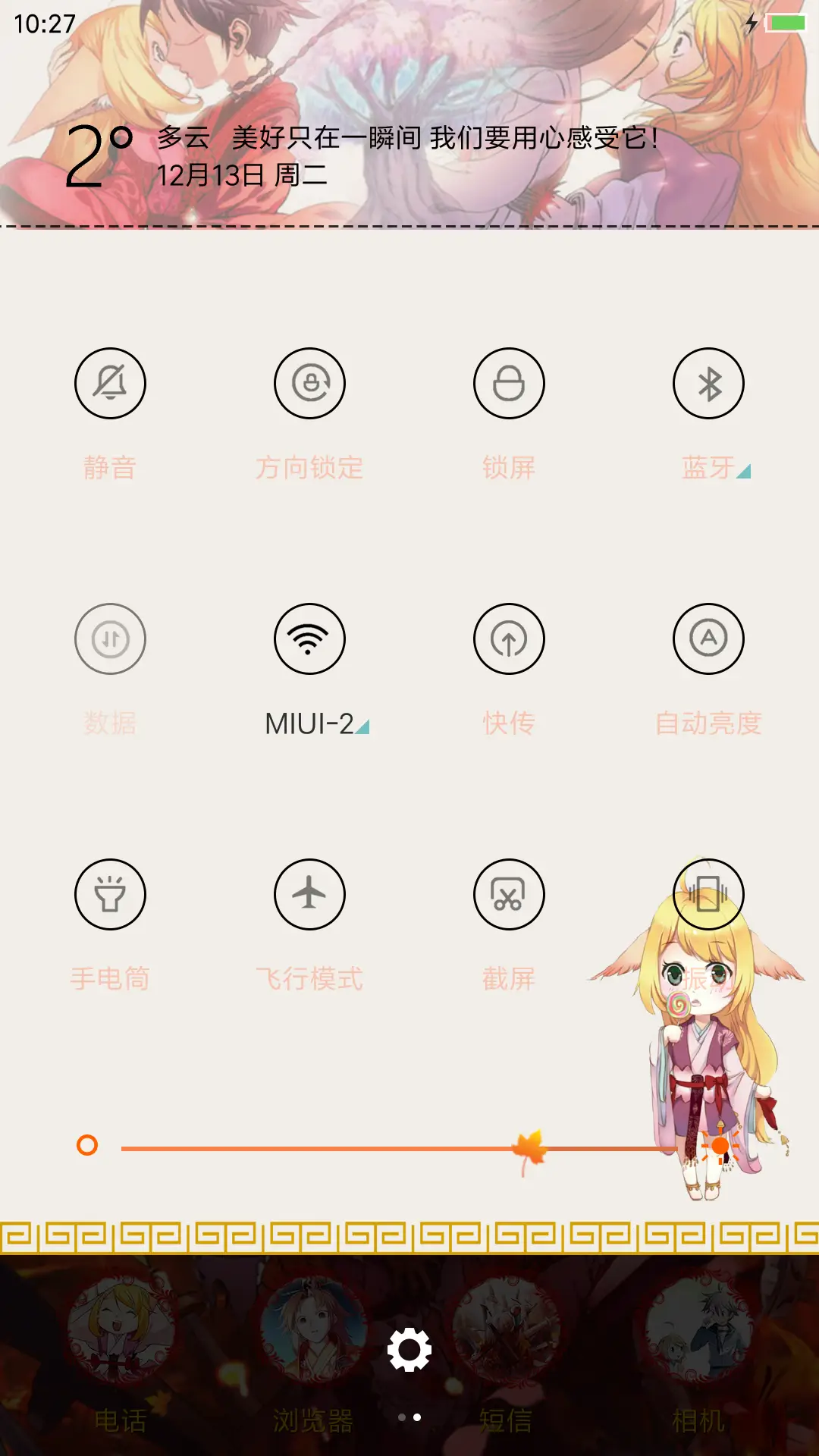Open the Mi Drop 快传 icon

click(510, 639)
